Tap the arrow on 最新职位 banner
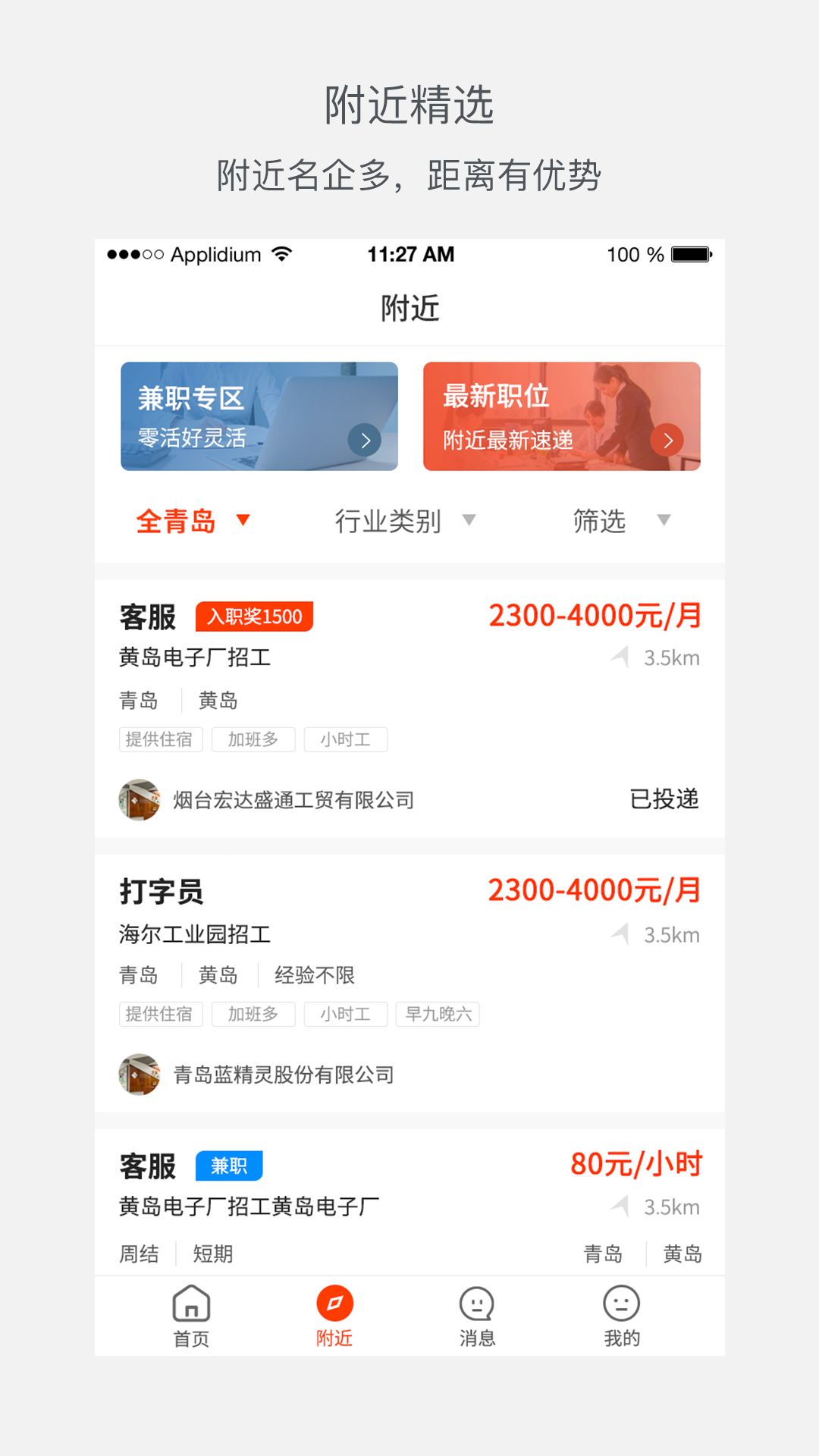This screenshot has width=819, height=1456. pyautogui.click(x=668, y=440)
